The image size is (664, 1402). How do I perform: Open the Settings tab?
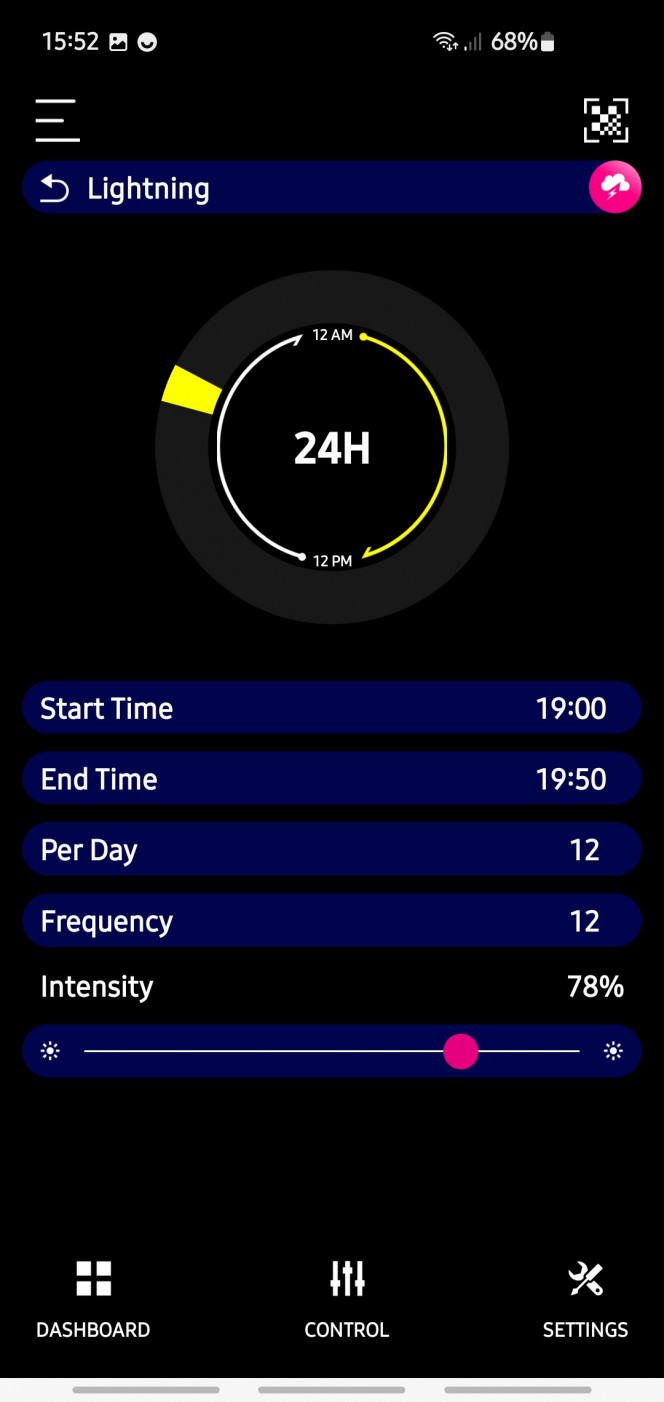click(585, 1299)
